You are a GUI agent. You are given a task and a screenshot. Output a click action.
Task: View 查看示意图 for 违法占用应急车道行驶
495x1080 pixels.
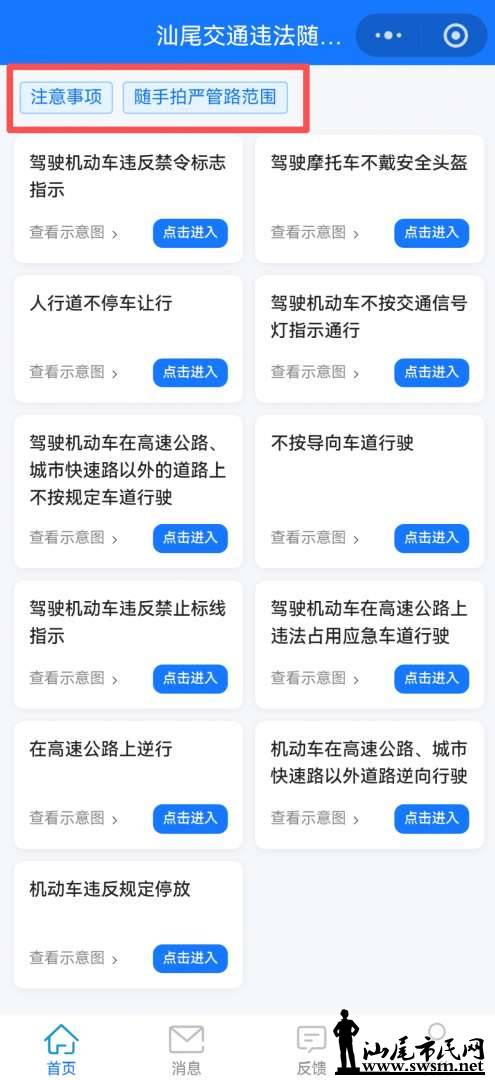[x=315, y=678]
